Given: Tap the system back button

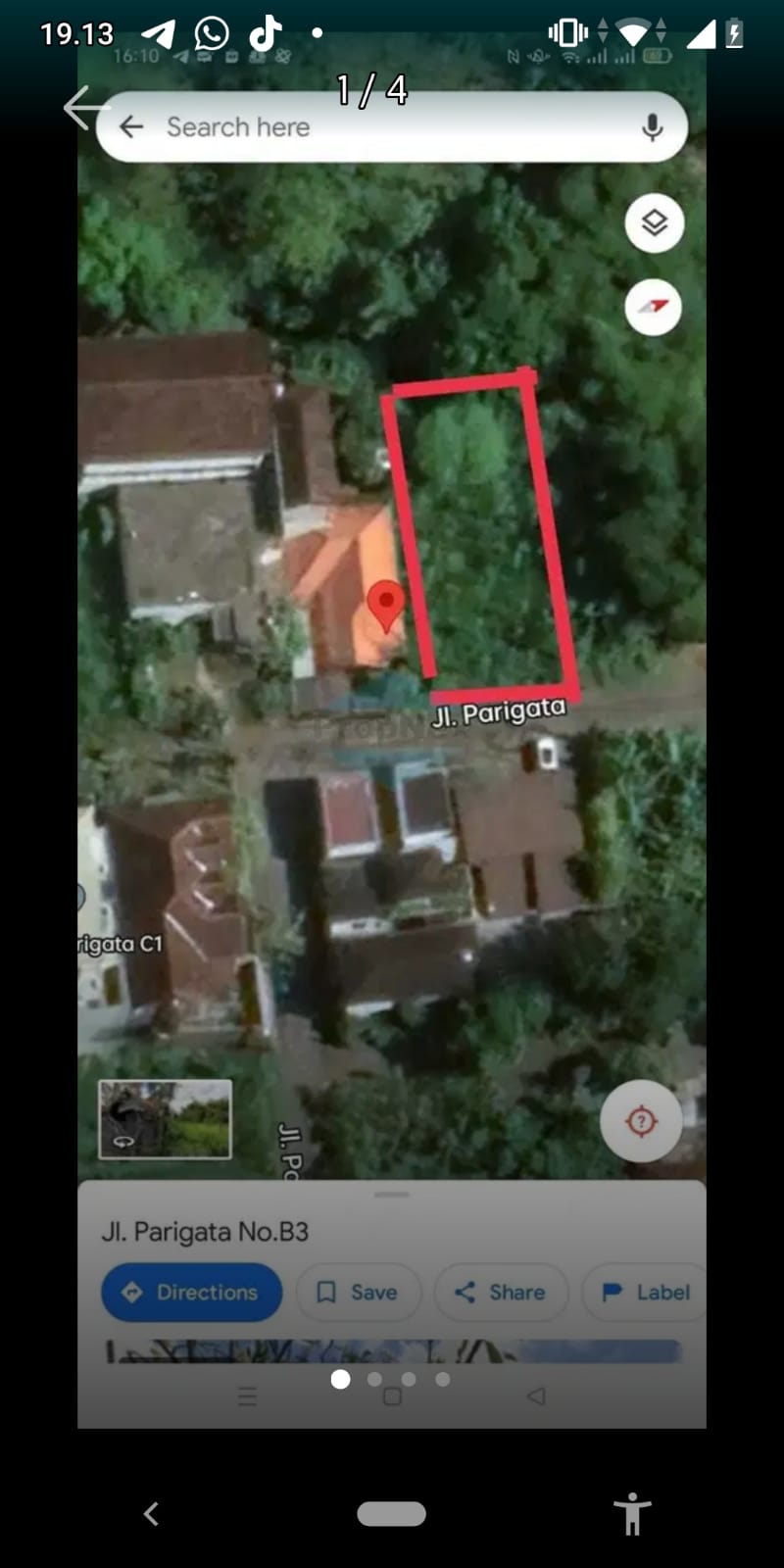Looking at the screenshot, I should coord(151,1514).
